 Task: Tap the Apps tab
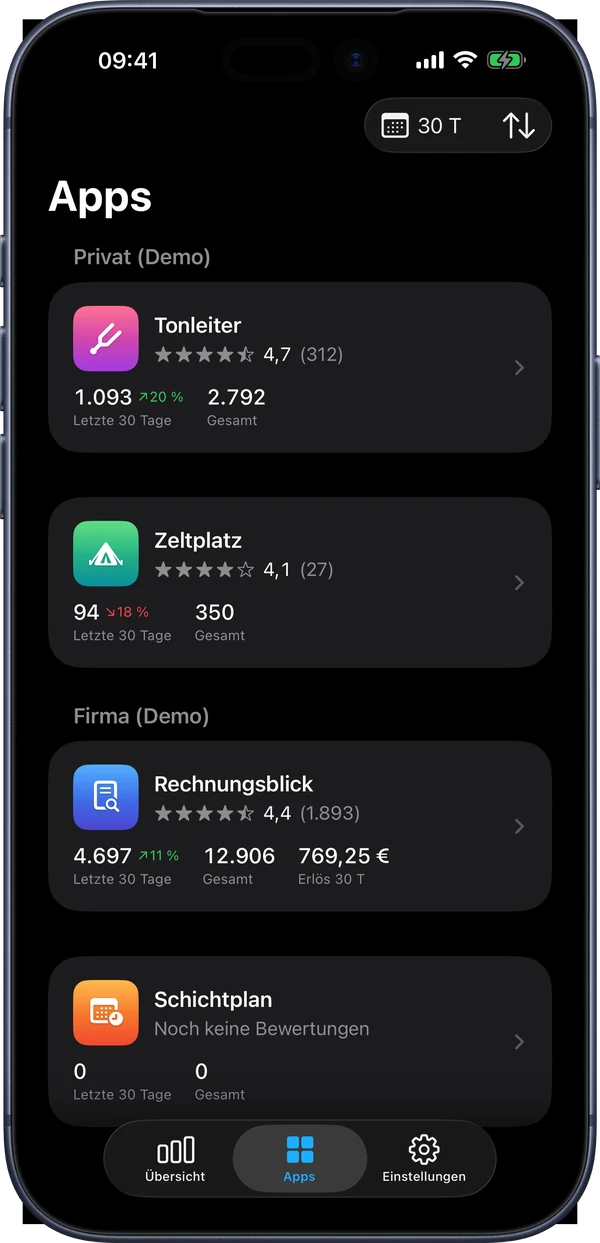(x=300, y=1159)
